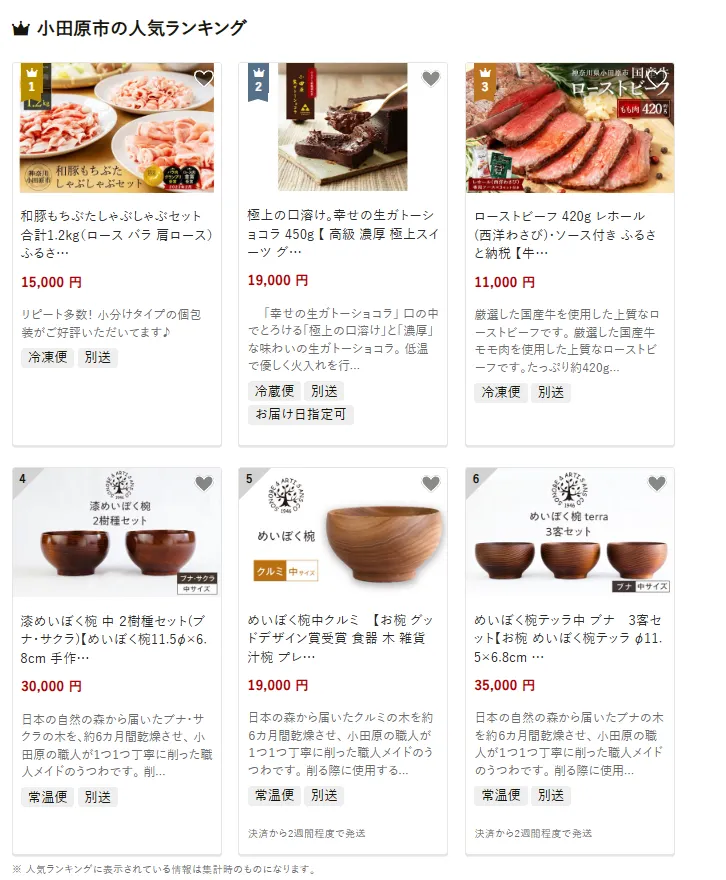This screenshot has height=880, width=726.
Task: Favorite the 漆めいぼく椀 2樹種セット item
Action: click(204, 484)
